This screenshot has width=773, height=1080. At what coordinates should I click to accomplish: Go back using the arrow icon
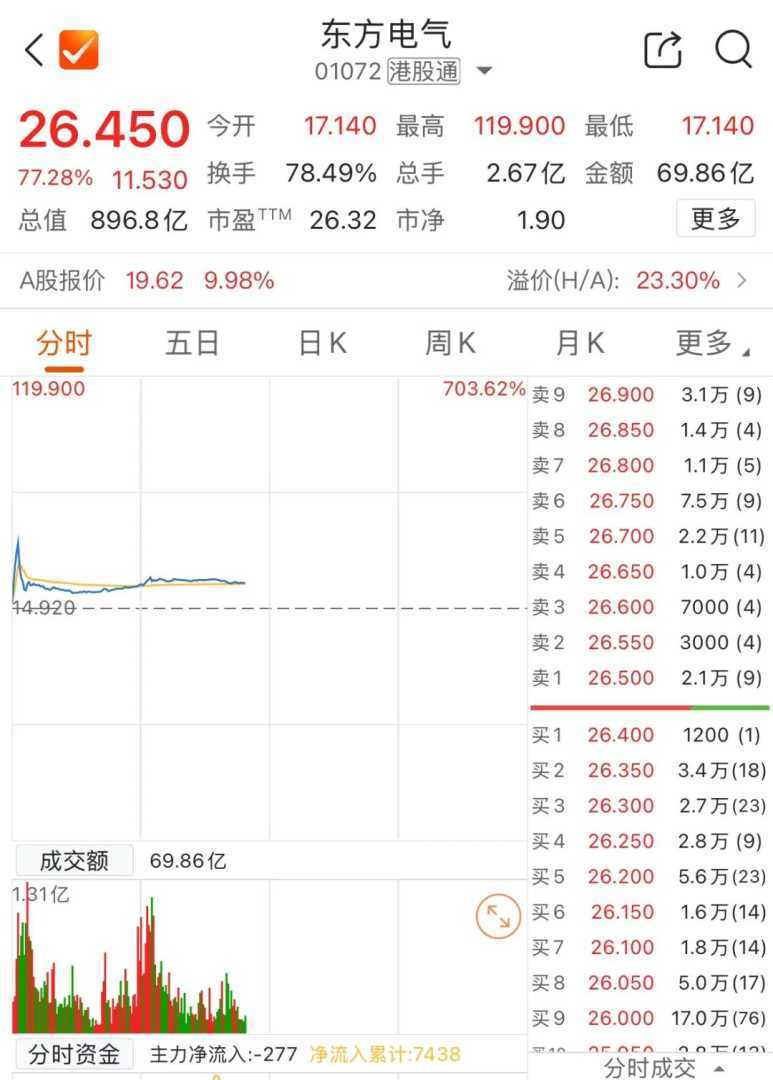(34, 50)
